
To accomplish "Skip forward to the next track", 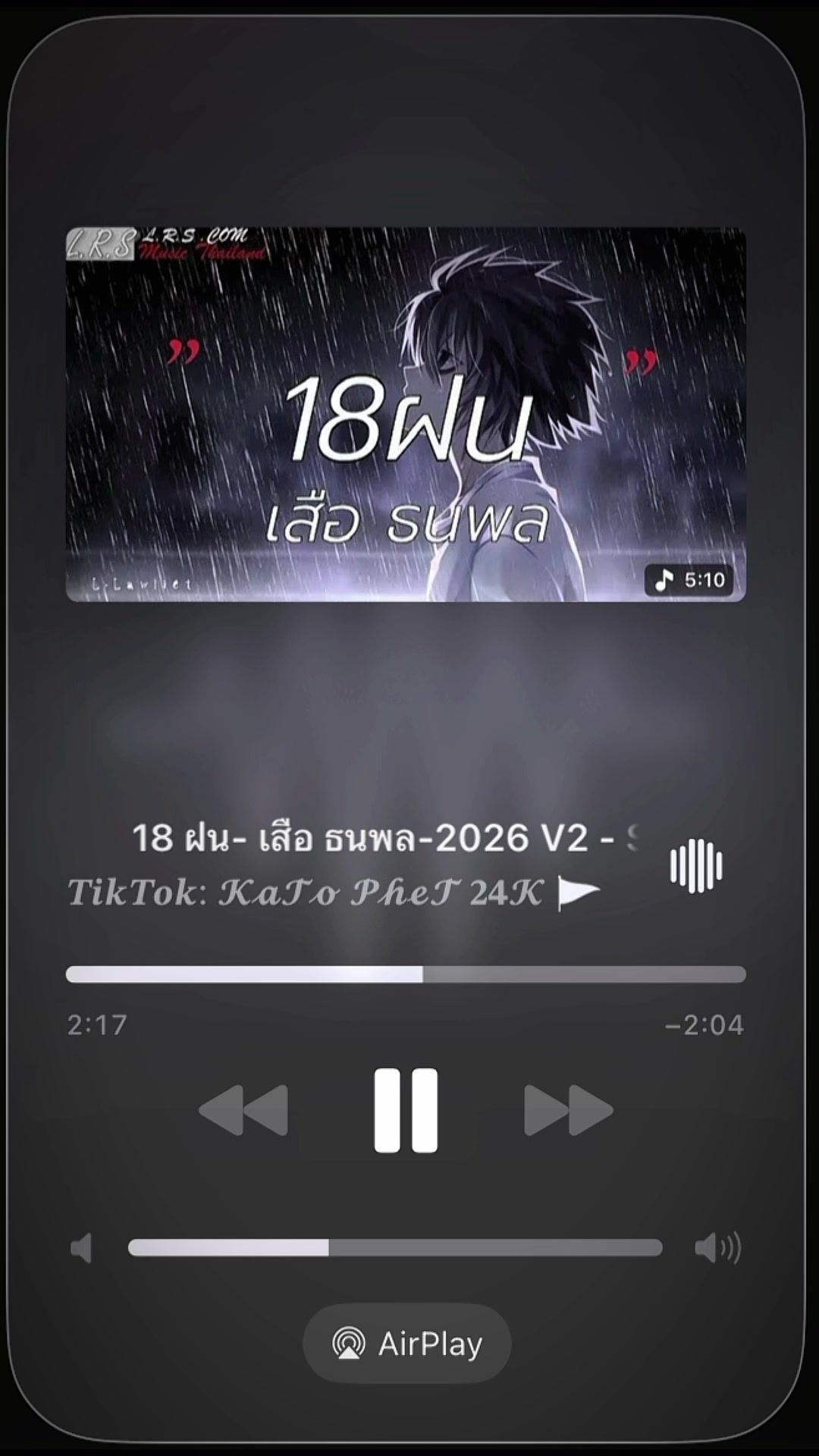I will 568,1110.
